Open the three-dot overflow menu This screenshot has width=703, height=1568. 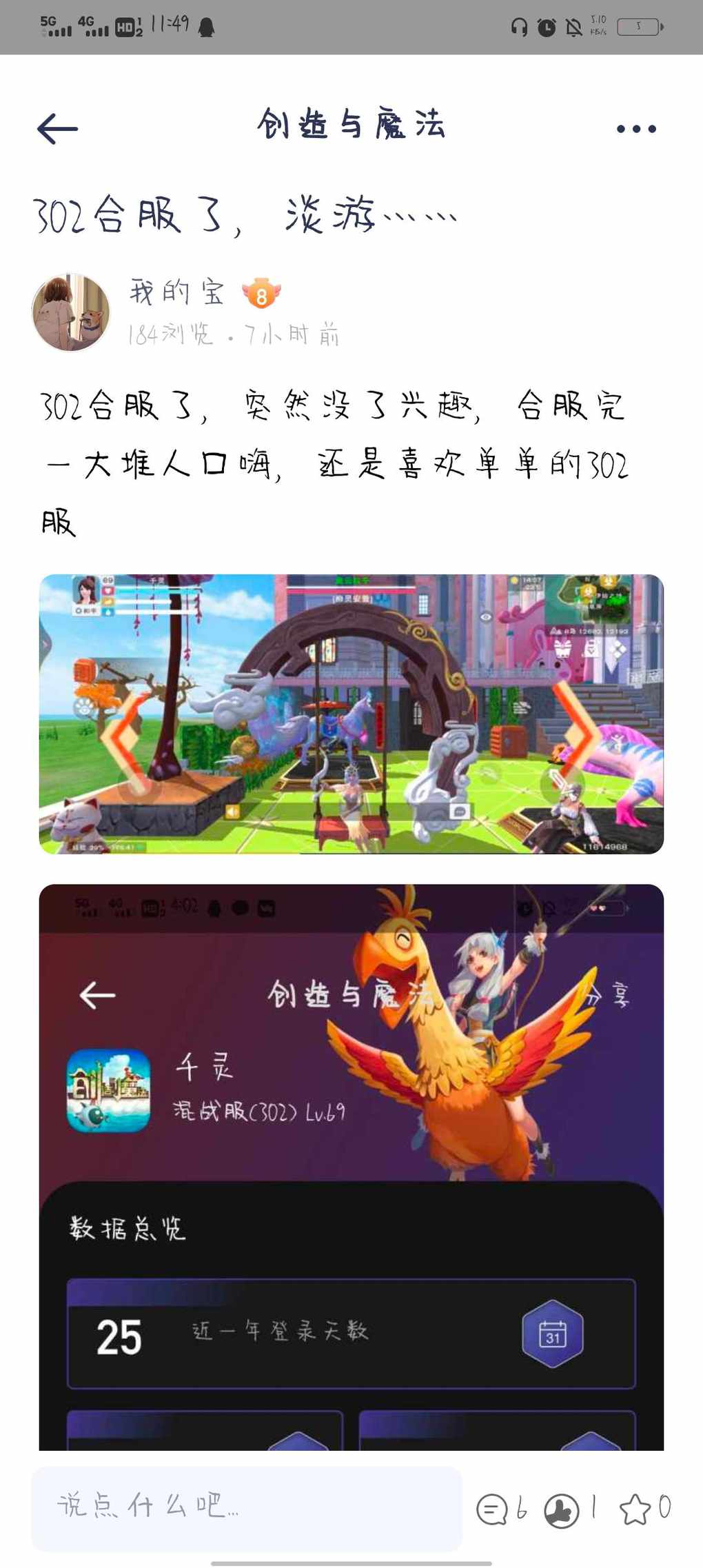click(x=635, y=129)
